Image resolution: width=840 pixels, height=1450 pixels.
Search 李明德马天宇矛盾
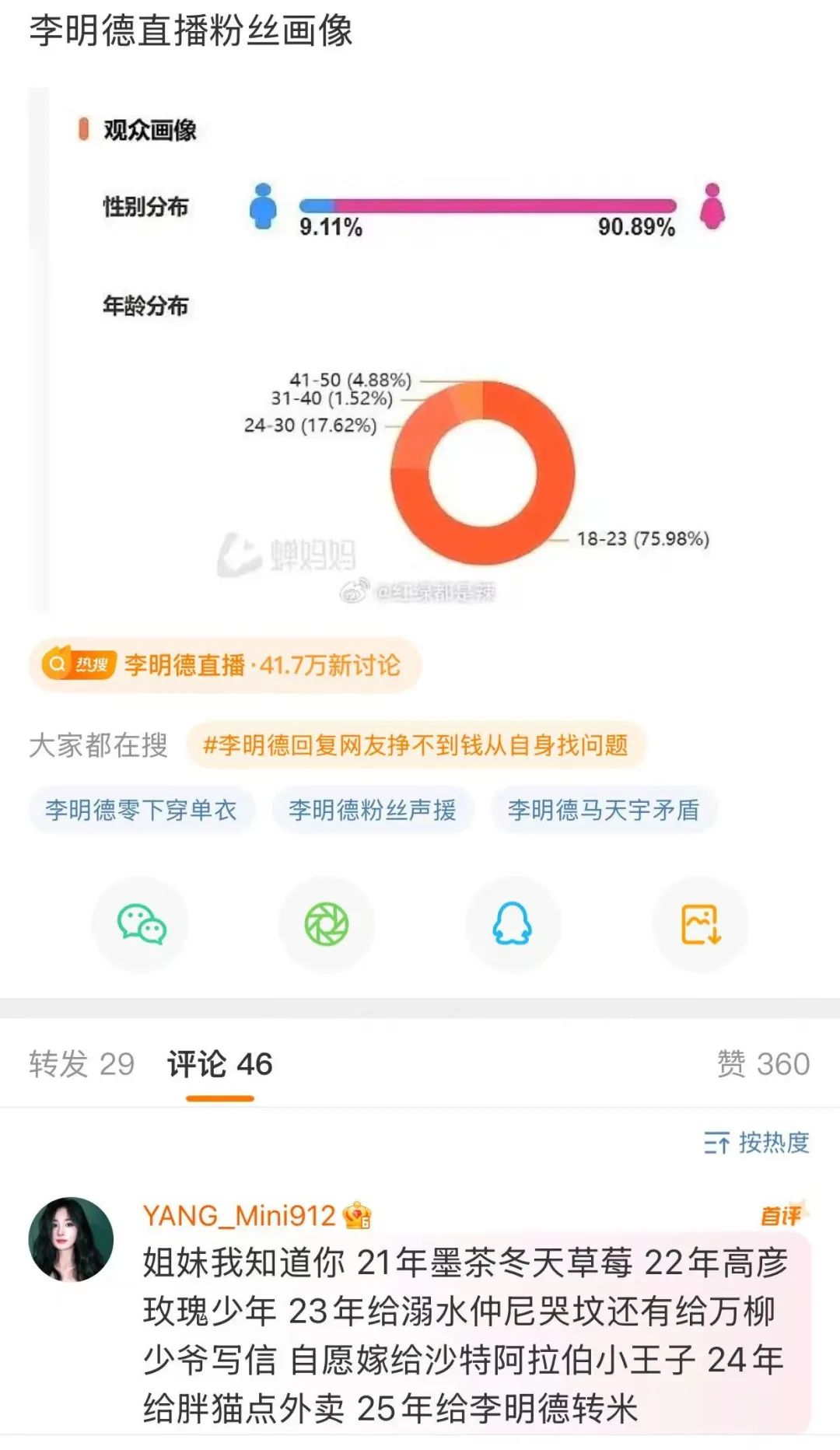tap(604, 810)
